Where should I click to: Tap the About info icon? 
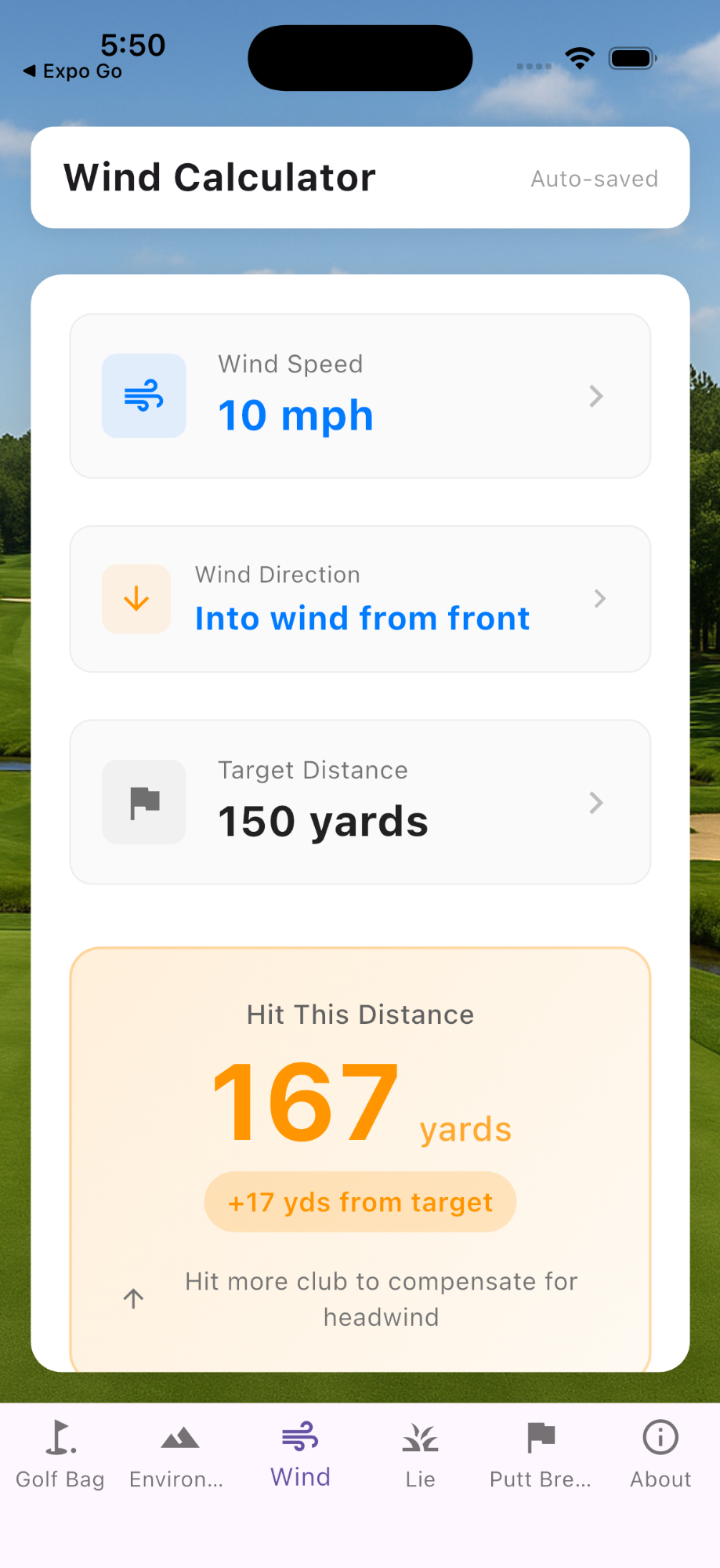[660, 1436]
